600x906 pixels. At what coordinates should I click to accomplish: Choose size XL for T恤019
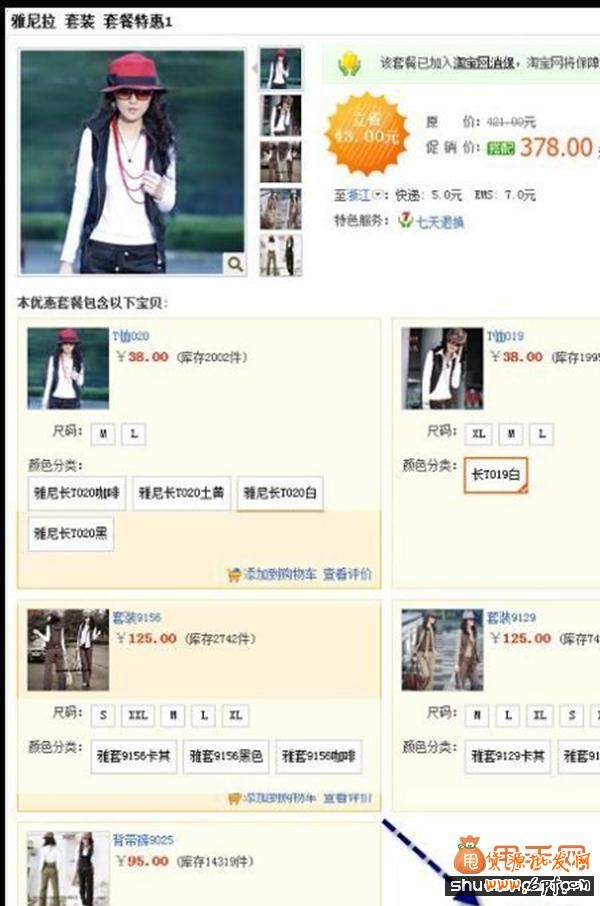click(477, 434)
